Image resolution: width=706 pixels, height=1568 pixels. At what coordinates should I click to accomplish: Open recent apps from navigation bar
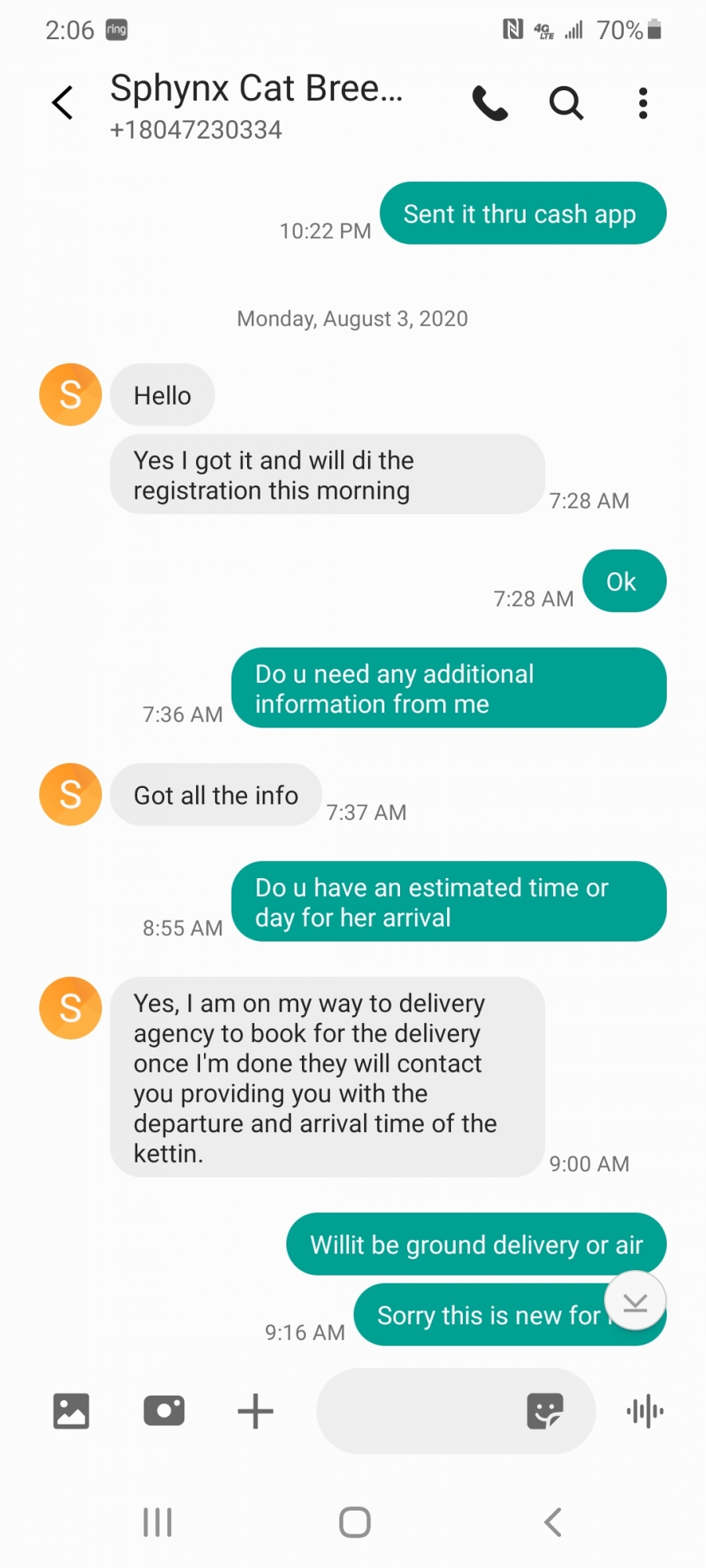(x=158, y=1522)
